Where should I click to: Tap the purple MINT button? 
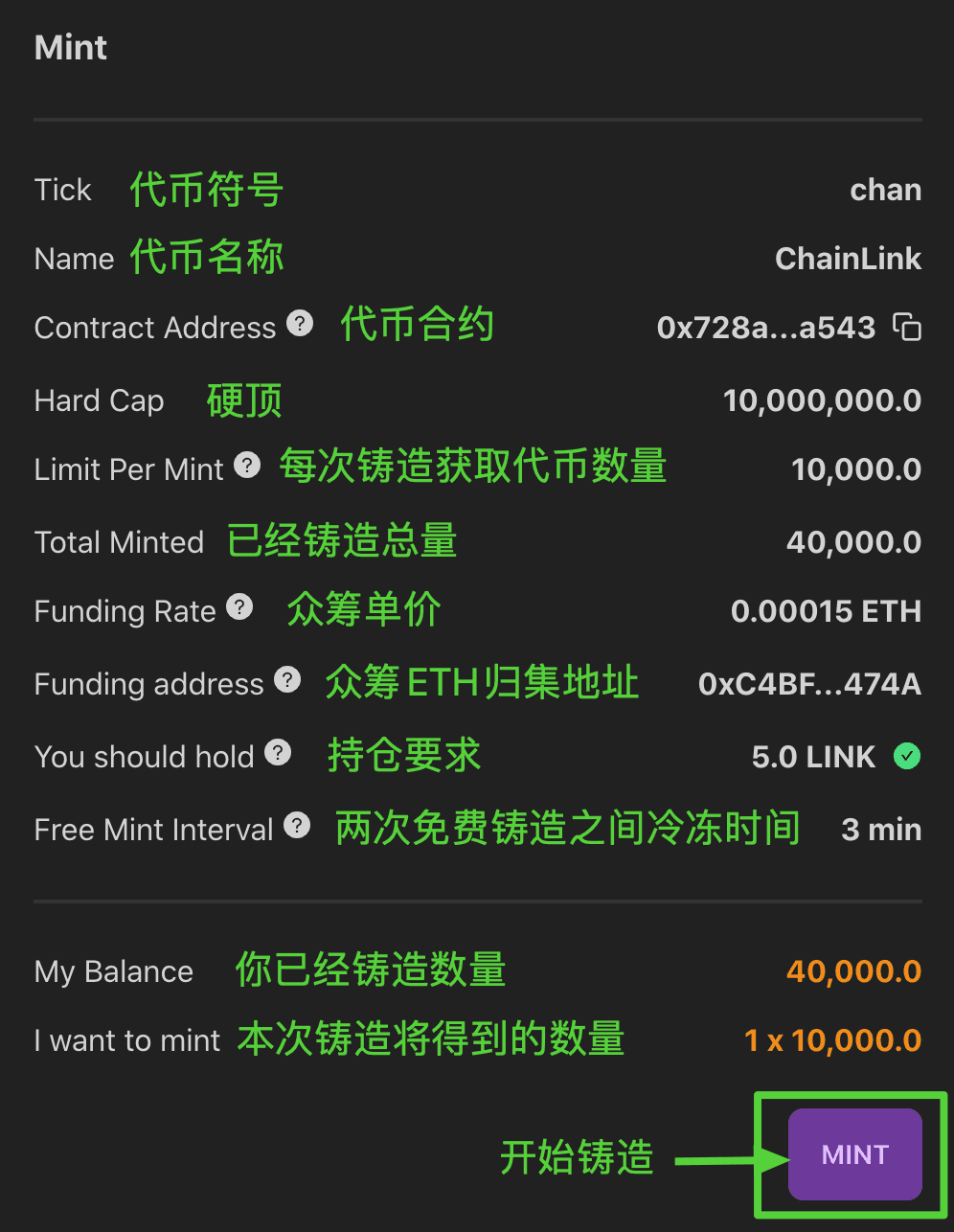click(854, 1154)
